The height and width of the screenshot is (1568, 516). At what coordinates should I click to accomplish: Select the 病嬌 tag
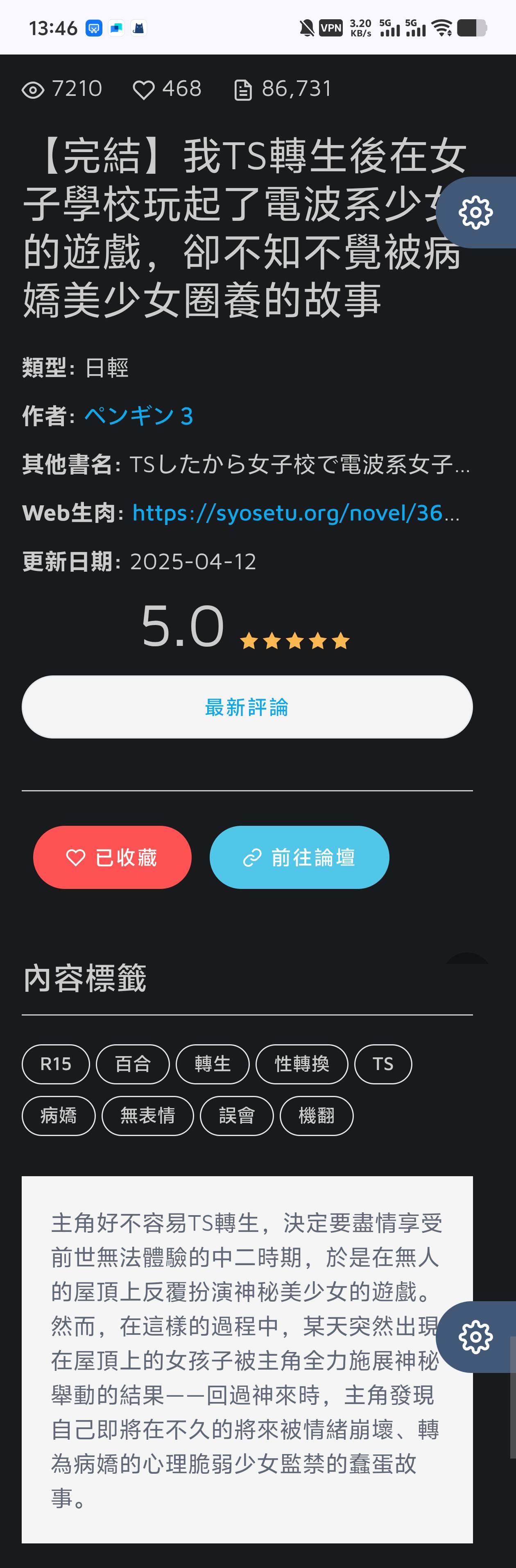pos(59,1116)
